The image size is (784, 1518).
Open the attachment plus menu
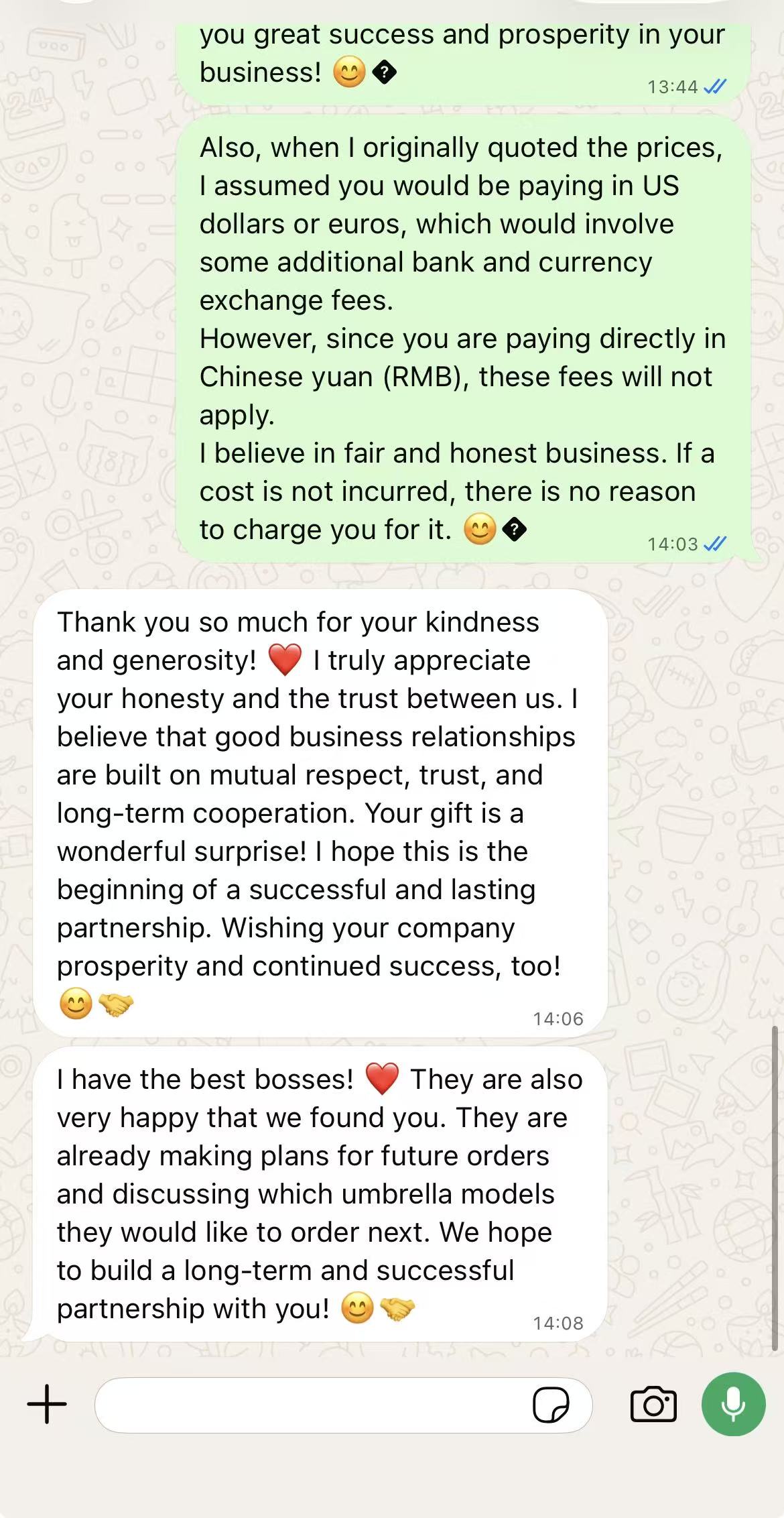pos(47,1404)
